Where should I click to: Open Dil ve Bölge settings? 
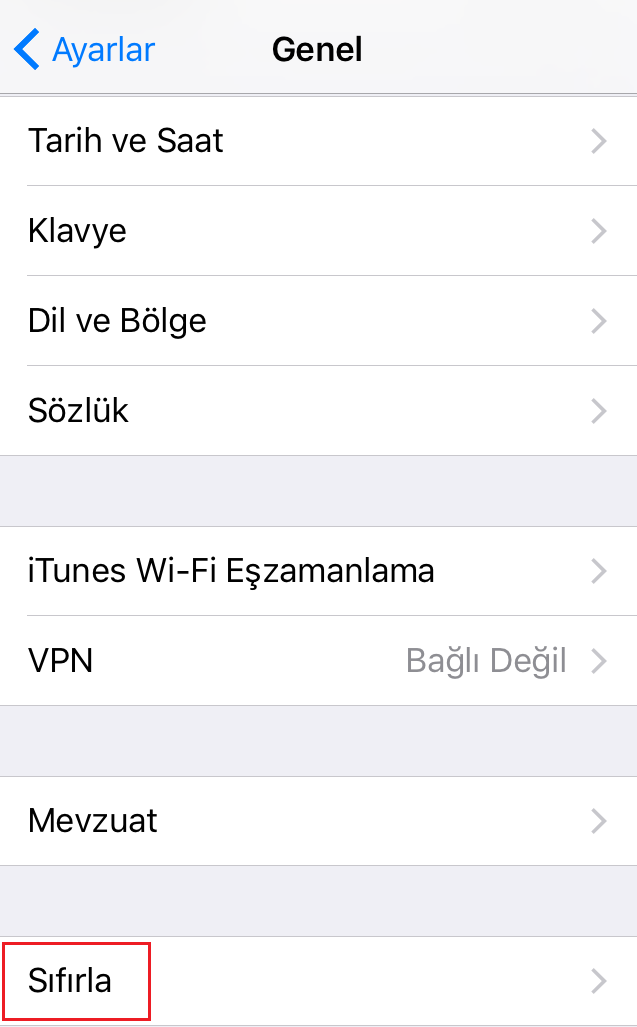click(x=318, y=321)
